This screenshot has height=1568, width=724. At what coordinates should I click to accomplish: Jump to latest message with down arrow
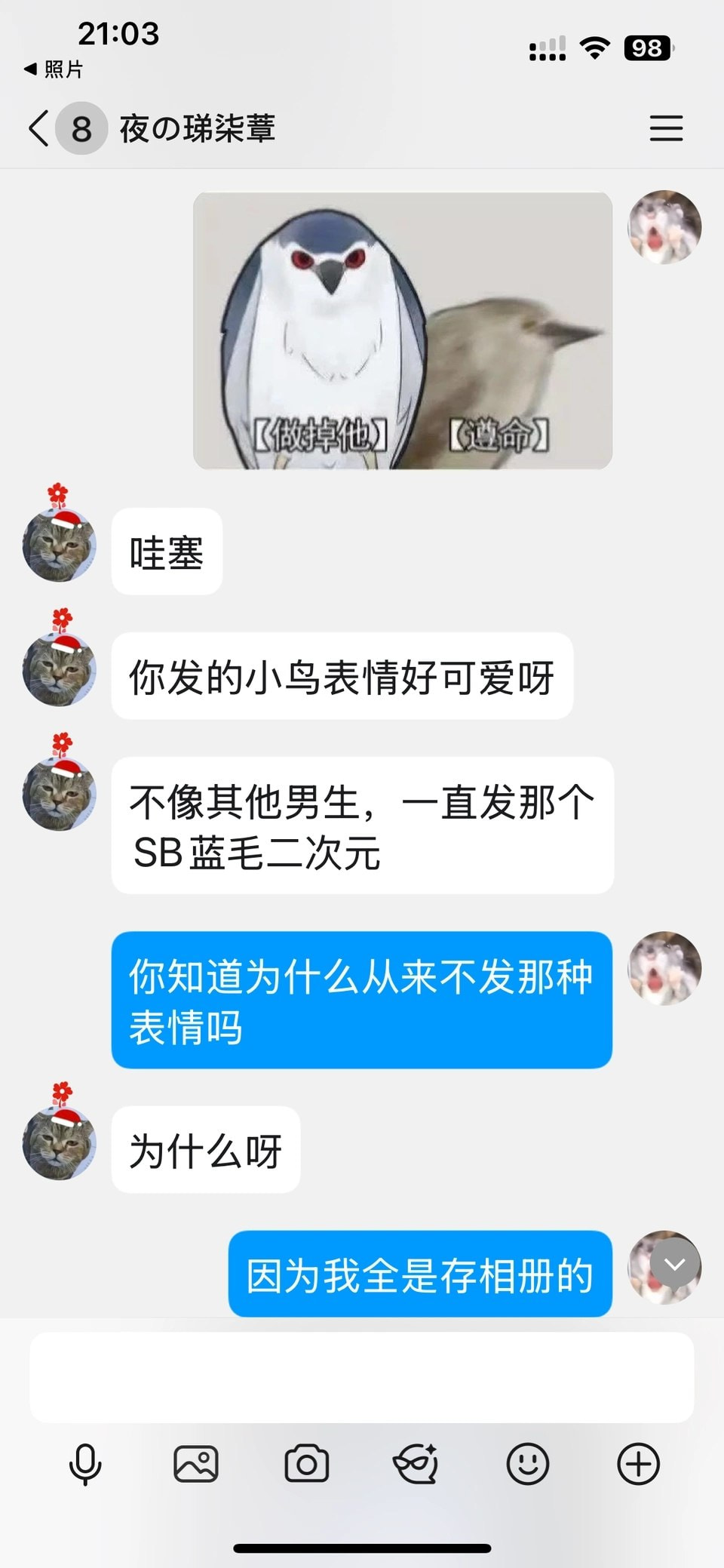(x=674, y=1264)
